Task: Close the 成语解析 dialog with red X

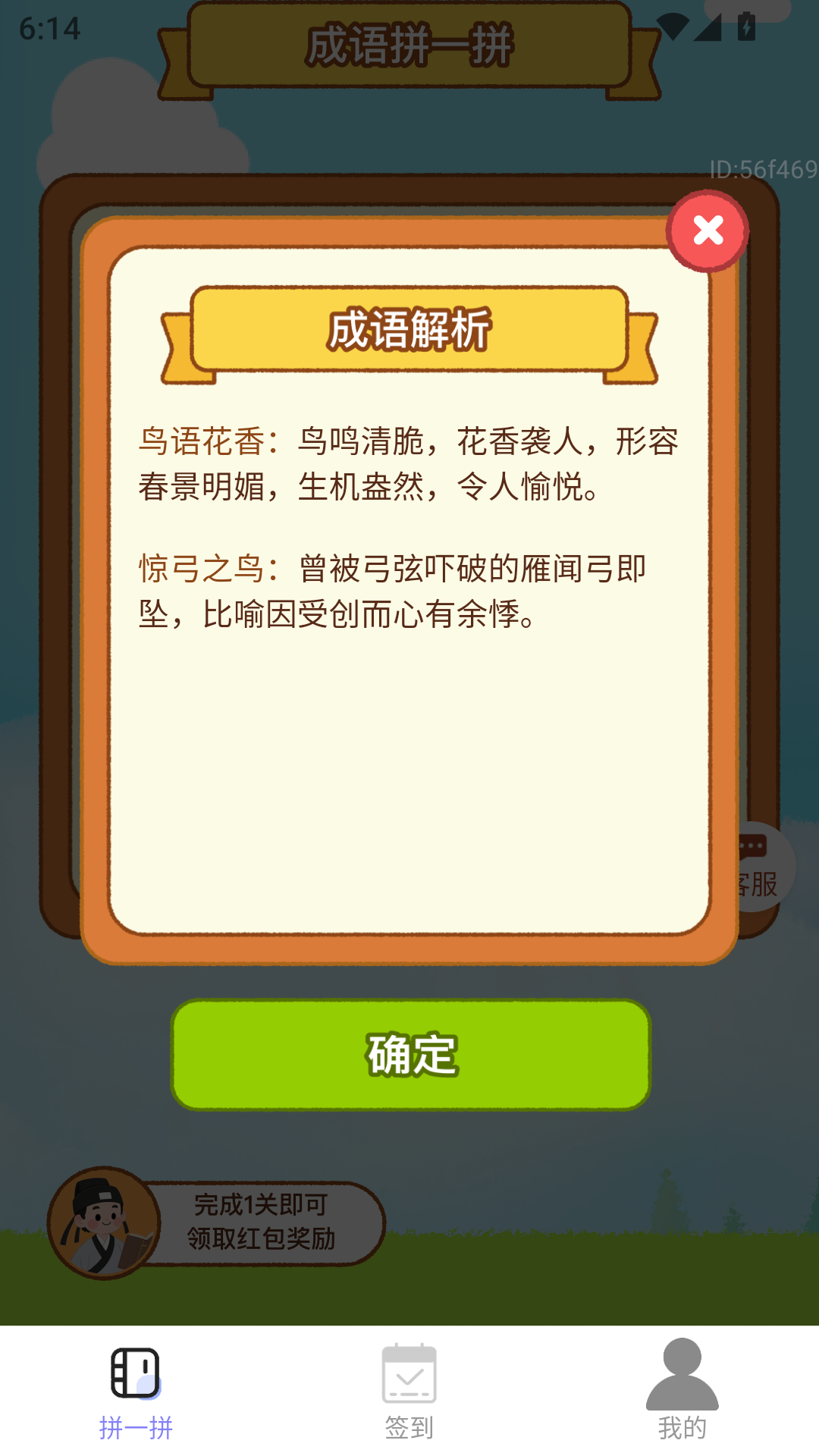Action: point(708,231)
